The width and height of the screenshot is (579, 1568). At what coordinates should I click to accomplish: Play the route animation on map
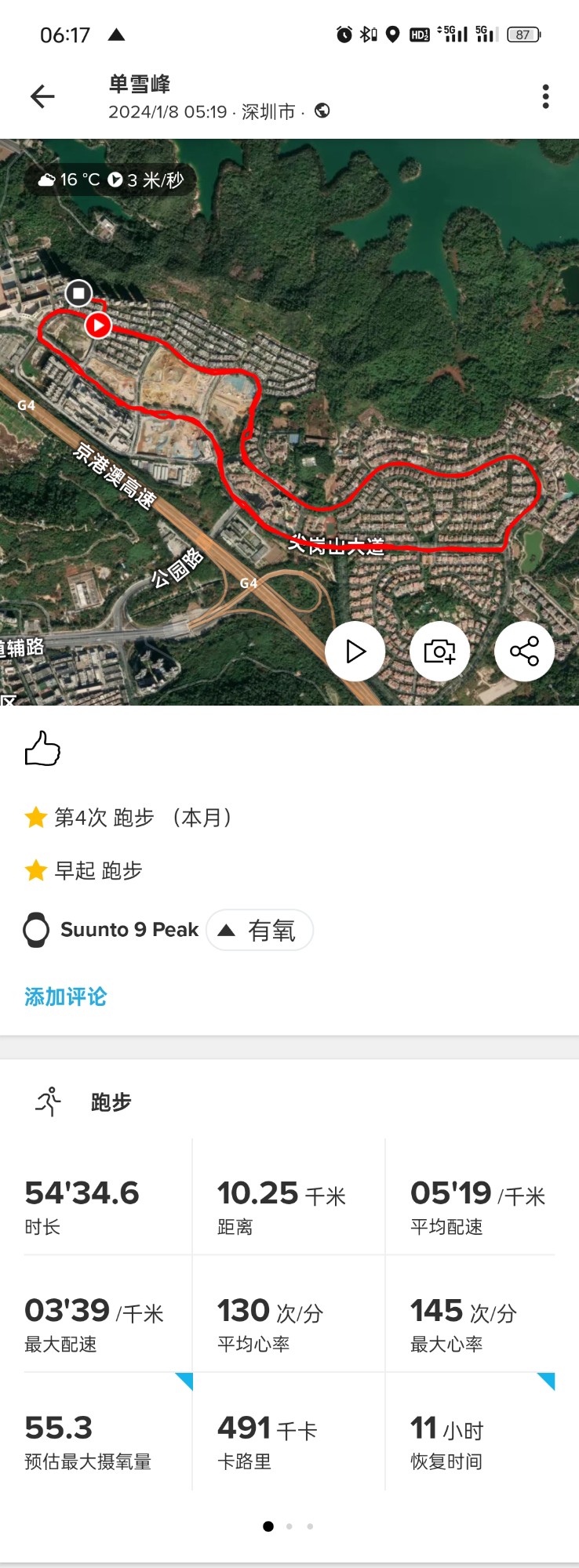355,652
